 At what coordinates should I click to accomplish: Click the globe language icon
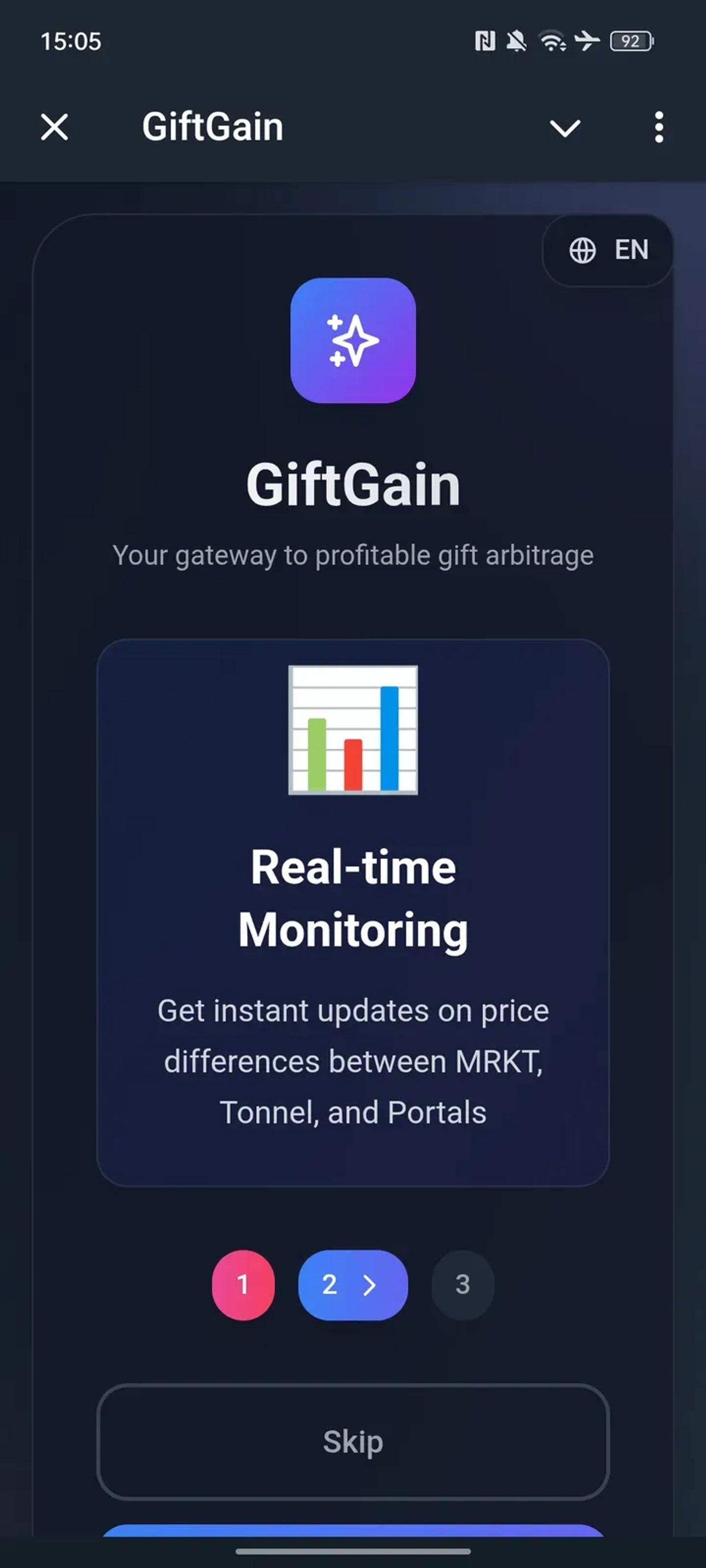pyautogui.click(x=583, y=250)
